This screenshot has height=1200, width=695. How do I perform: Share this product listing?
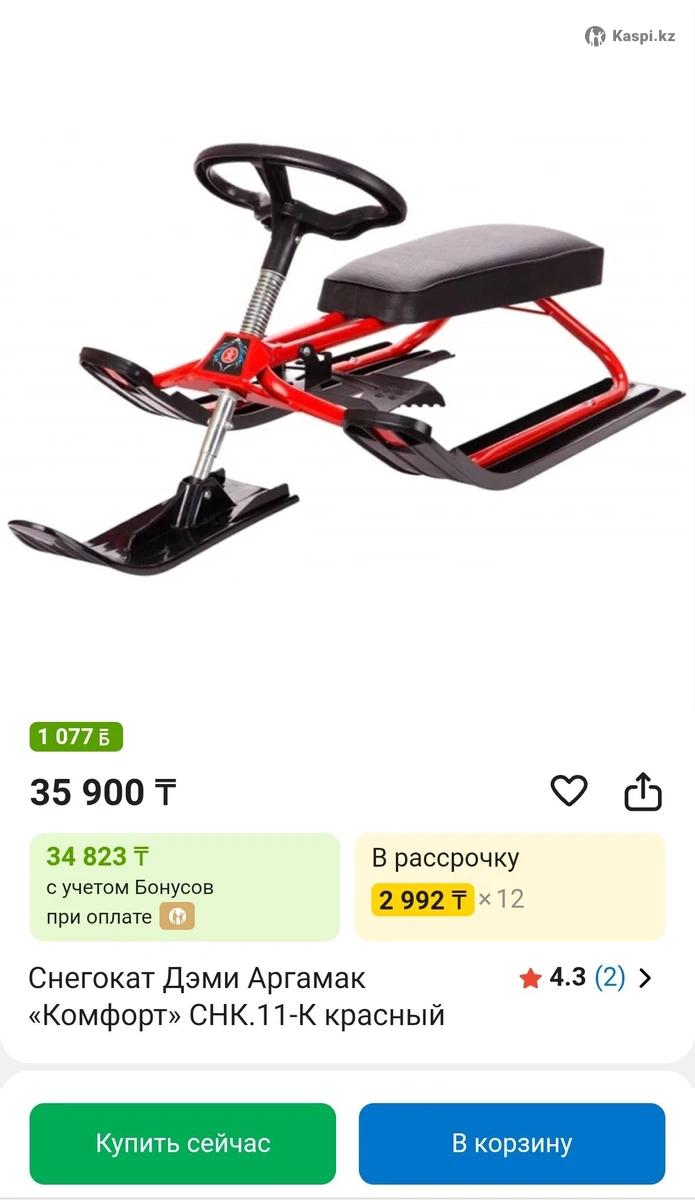pos(643,791)
